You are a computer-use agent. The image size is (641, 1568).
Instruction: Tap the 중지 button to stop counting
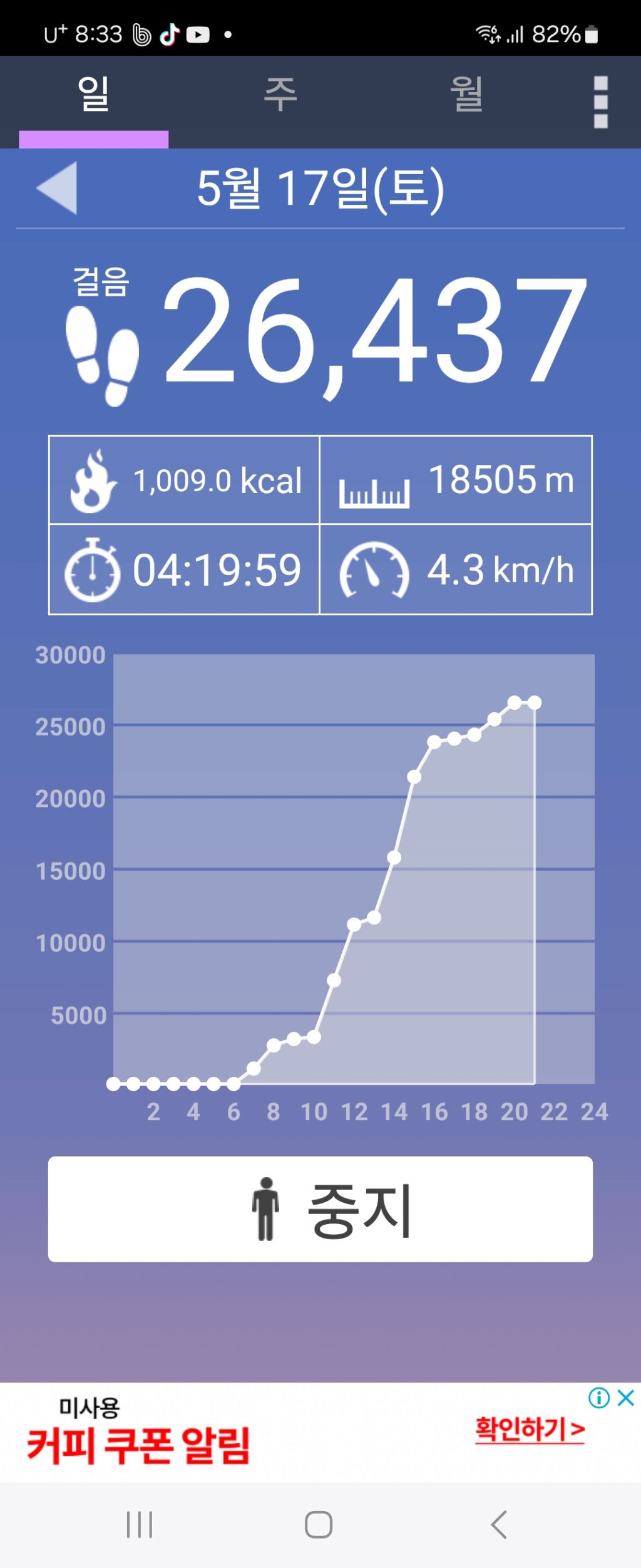click(320, 1209)
